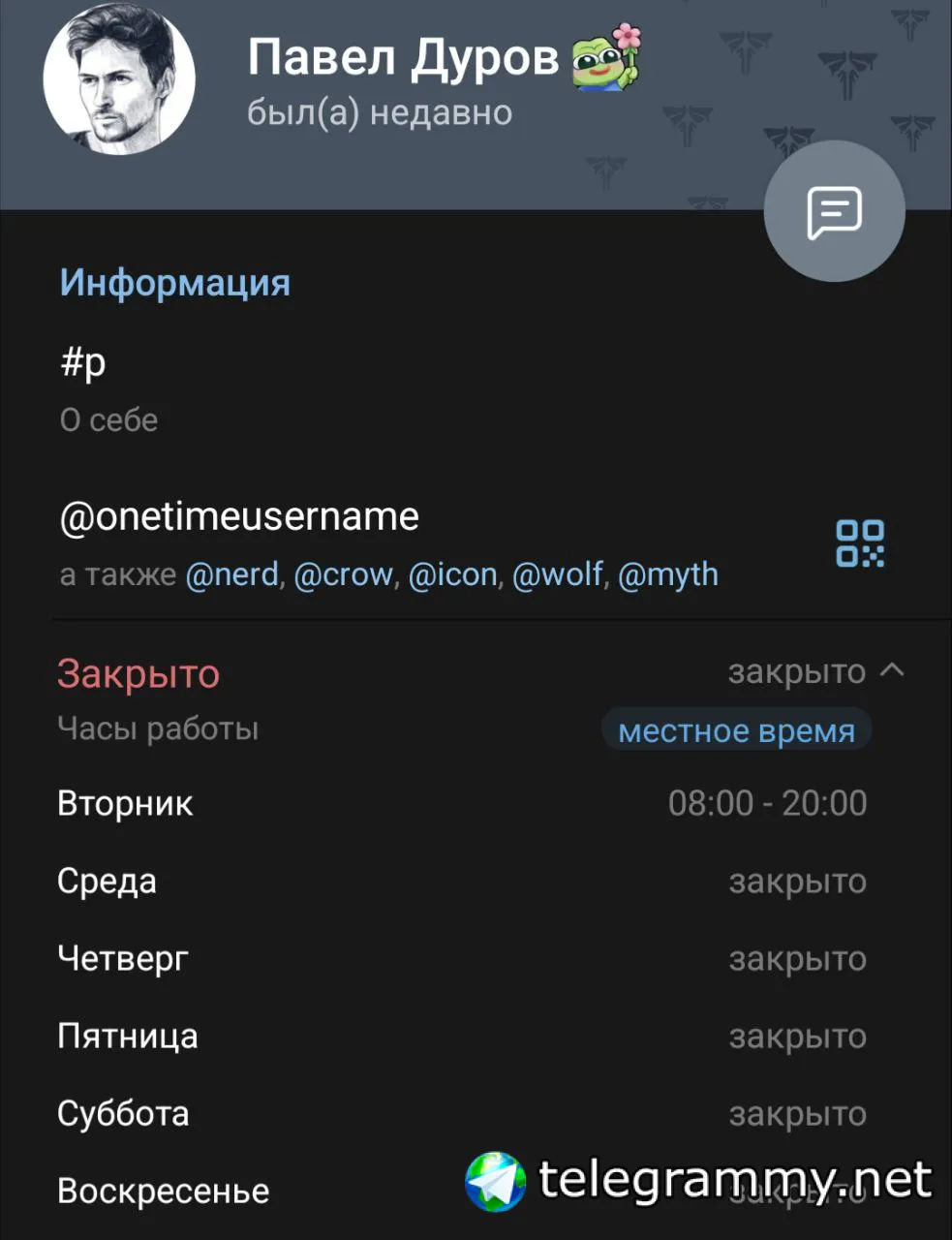This screenshot has width=952, height=1240.
Task: Open the @crow username link
Action: coord(343,574)
